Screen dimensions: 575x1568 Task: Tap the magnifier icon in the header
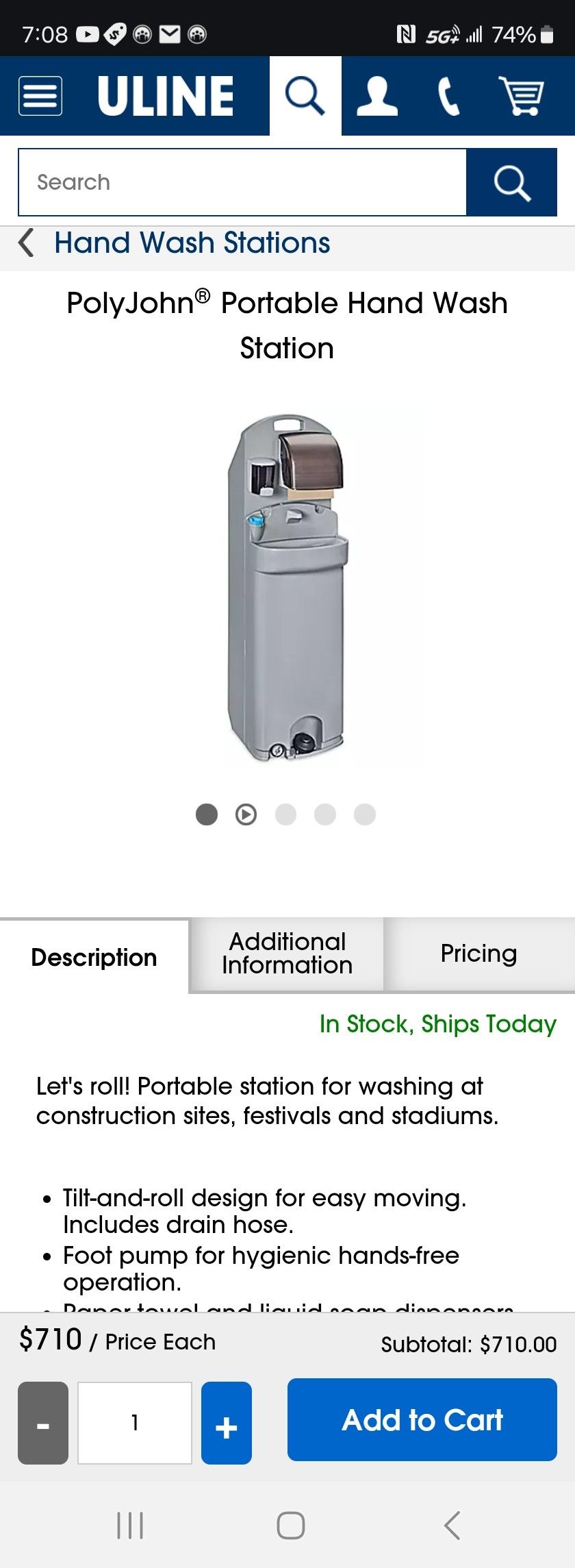click(305, 95)
